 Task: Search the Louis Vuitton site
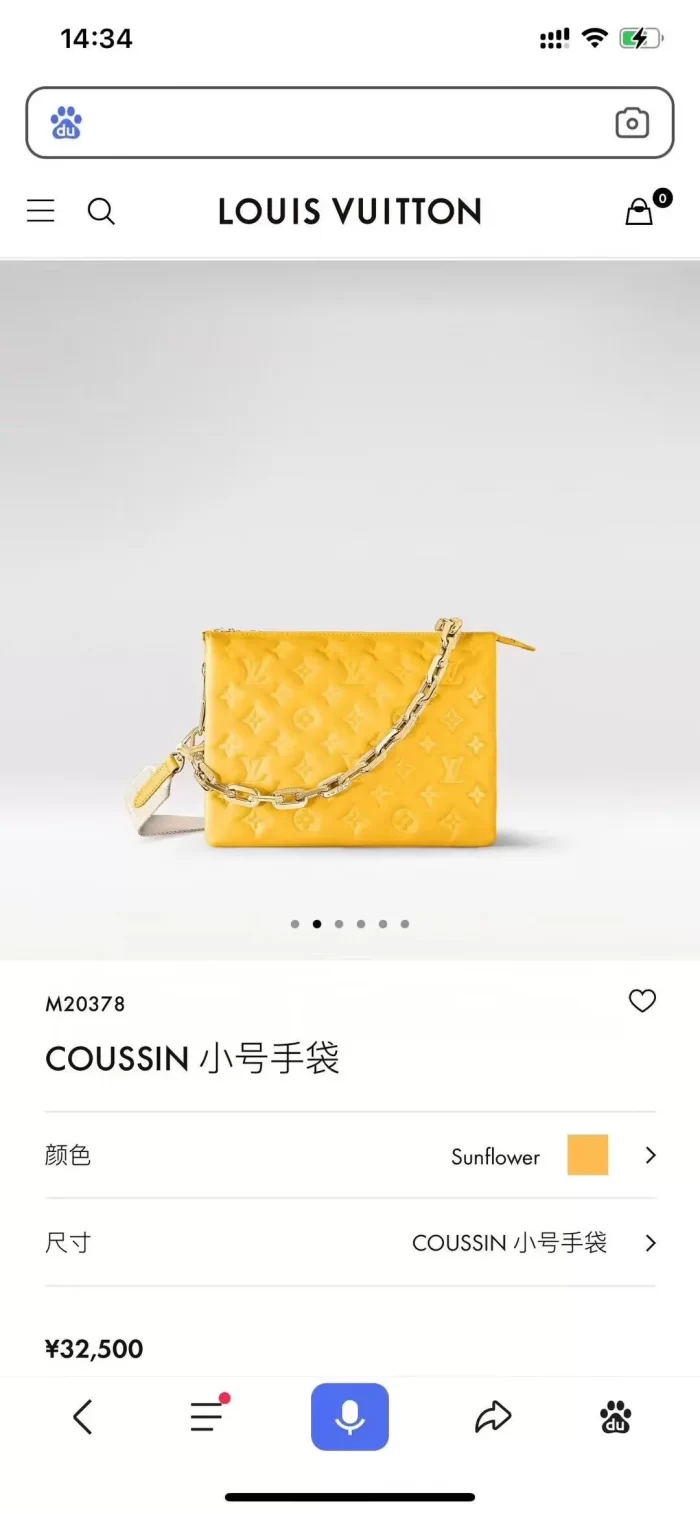101,211
